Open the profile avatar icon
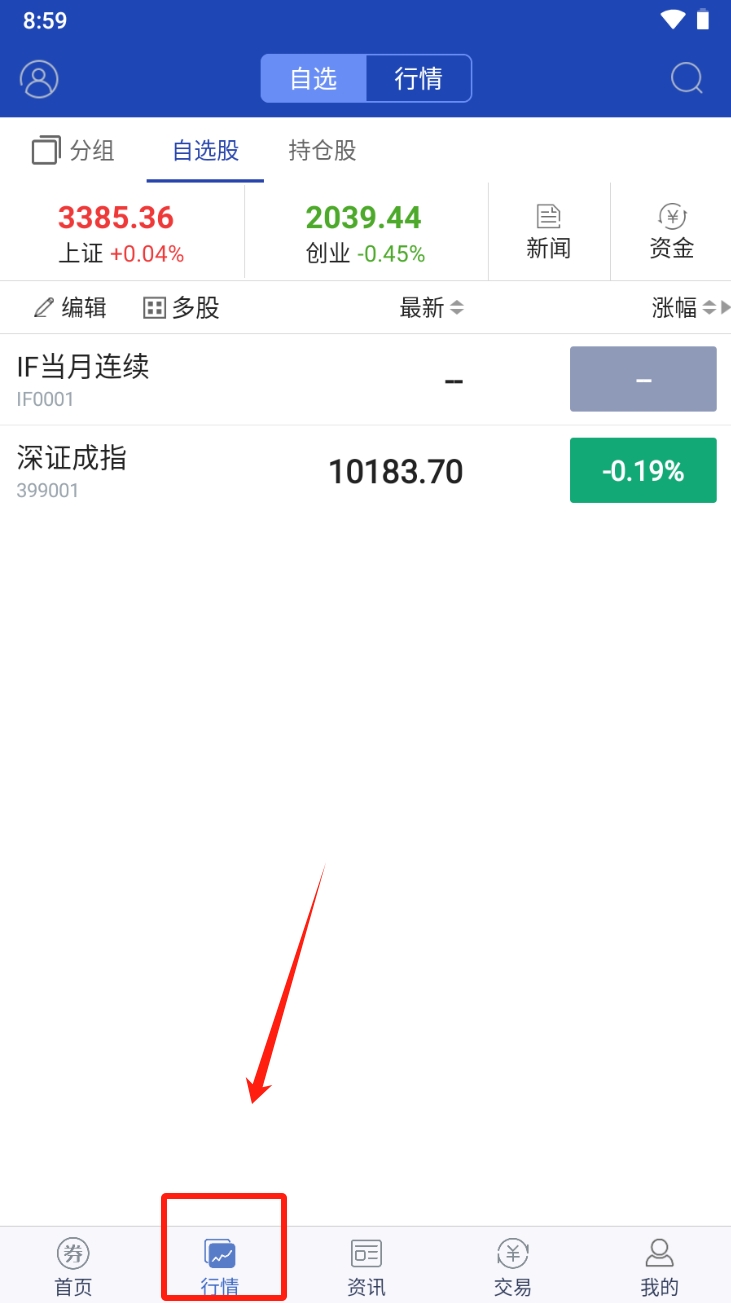The image size is (731, 1303). pyautogui.click(x=40, y=79)
